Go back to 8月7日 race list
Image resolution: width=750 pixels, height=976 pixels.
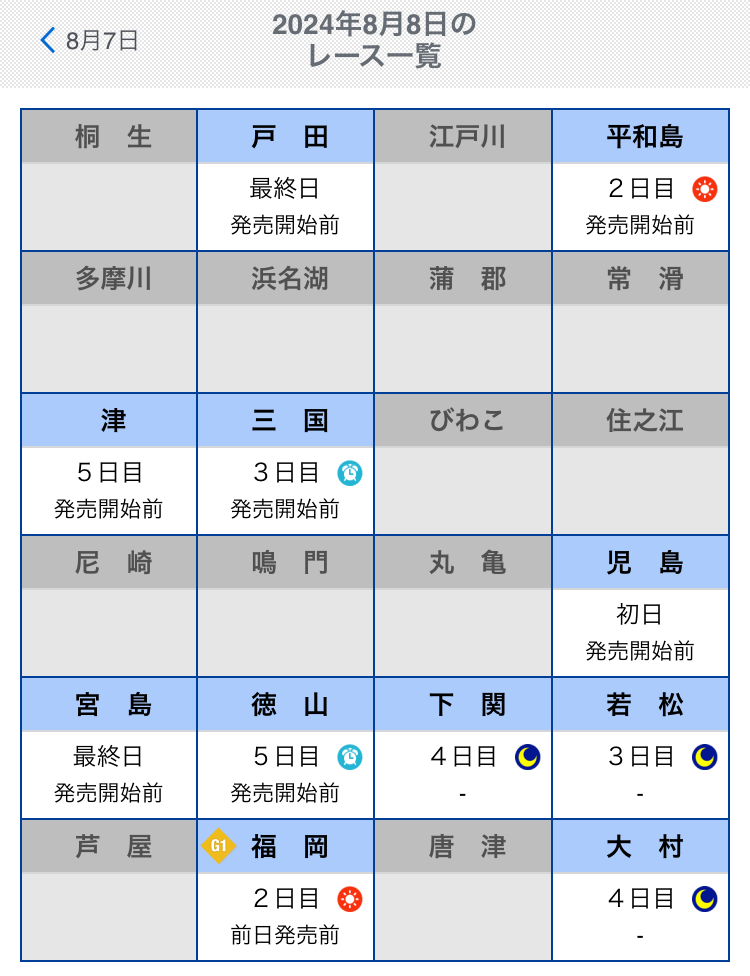(x=89, y=41)
